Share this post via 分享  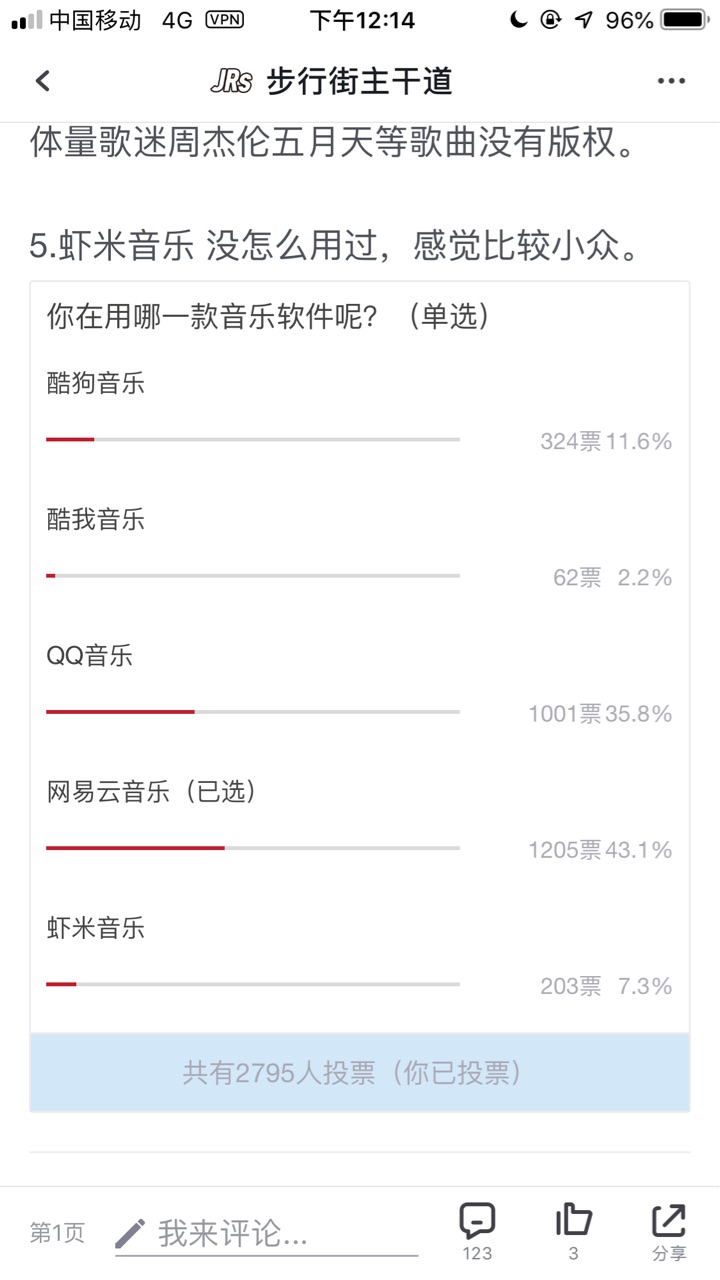(669, 1231)
